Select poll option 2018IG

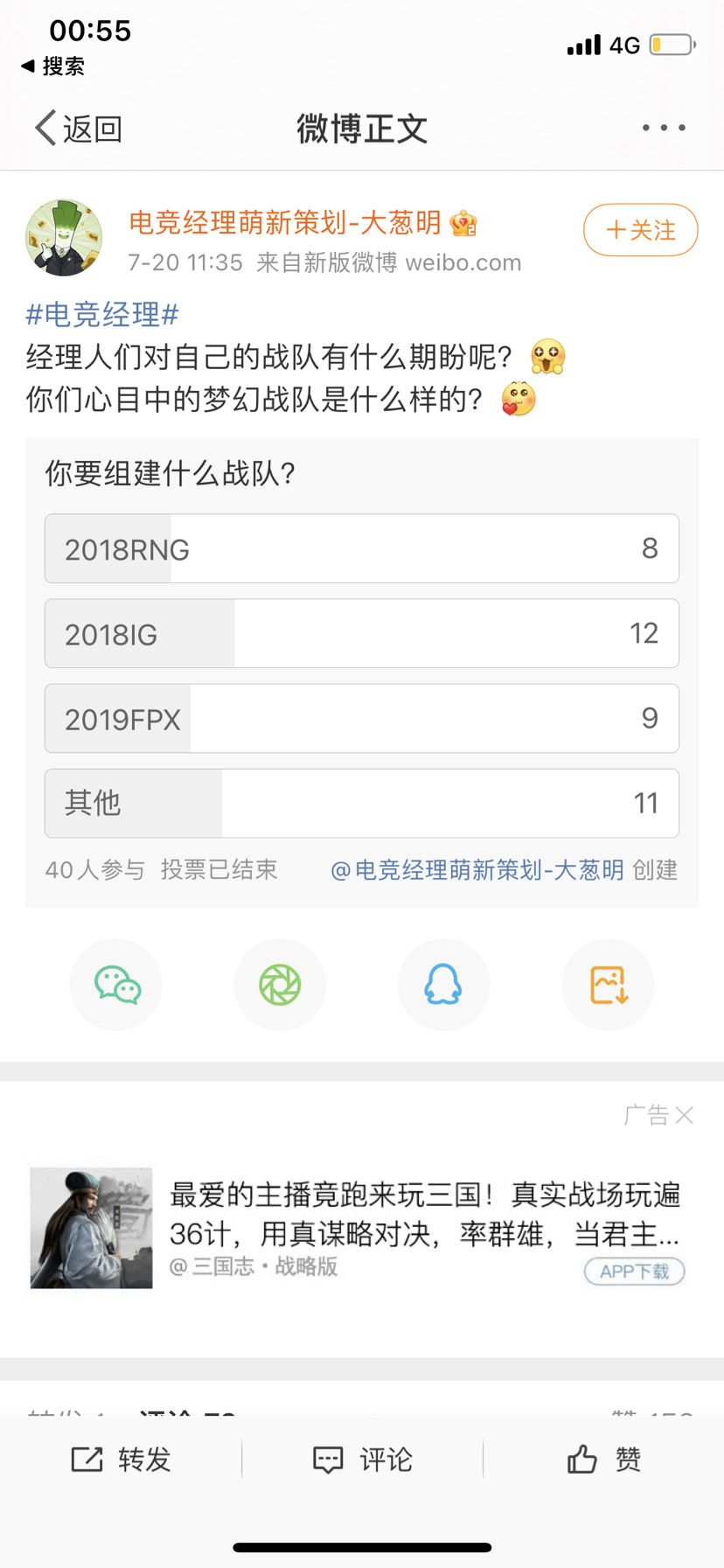[362, 633]
